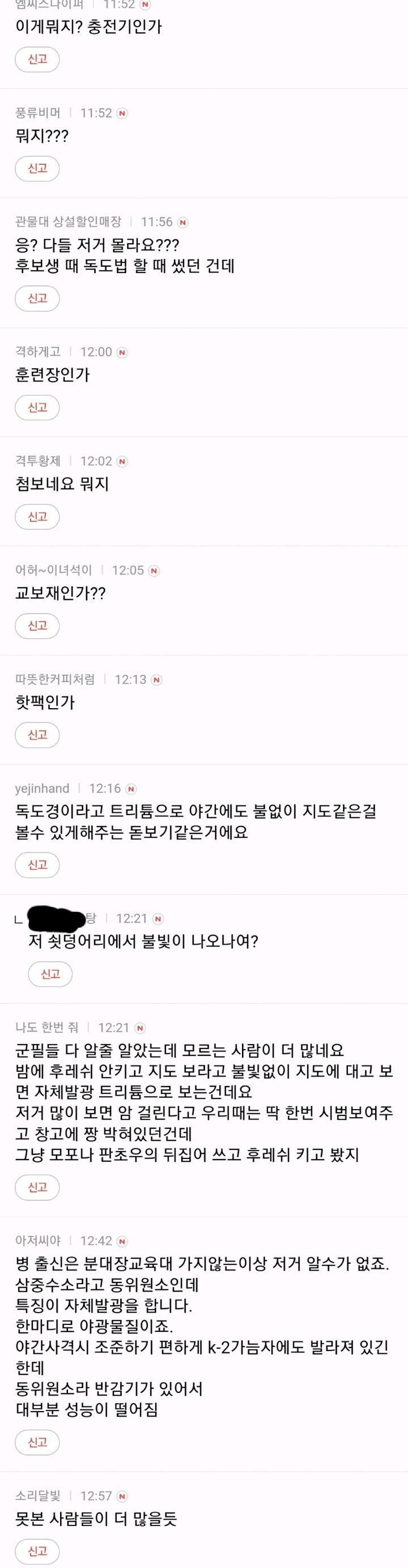This screenshot has width=408, height=1568.
Task: Report 풍류비머's comment
Action: [x=37, y=169]
